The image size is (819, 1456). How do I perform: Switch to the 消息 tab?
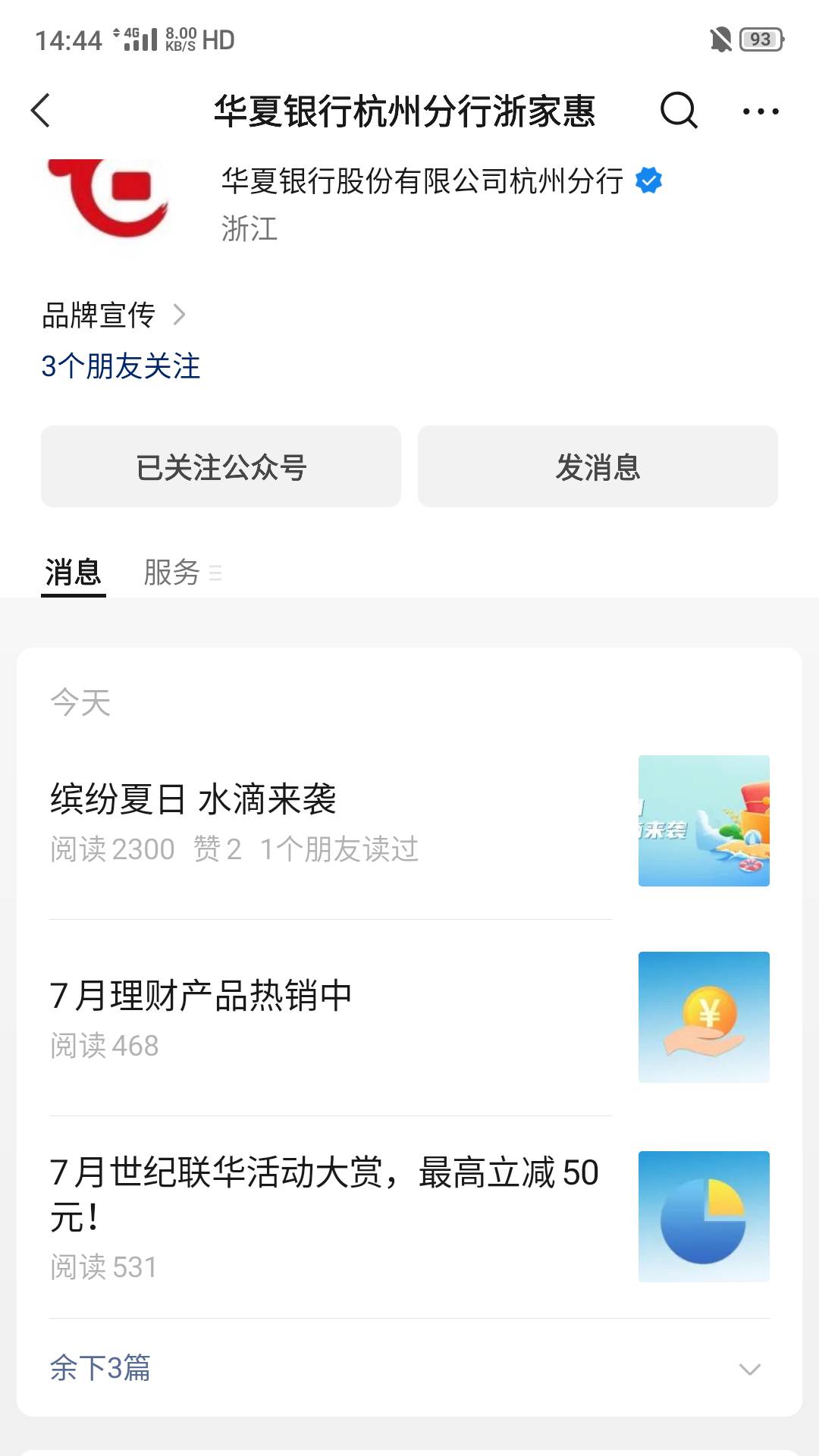click(x=73, y=572)
